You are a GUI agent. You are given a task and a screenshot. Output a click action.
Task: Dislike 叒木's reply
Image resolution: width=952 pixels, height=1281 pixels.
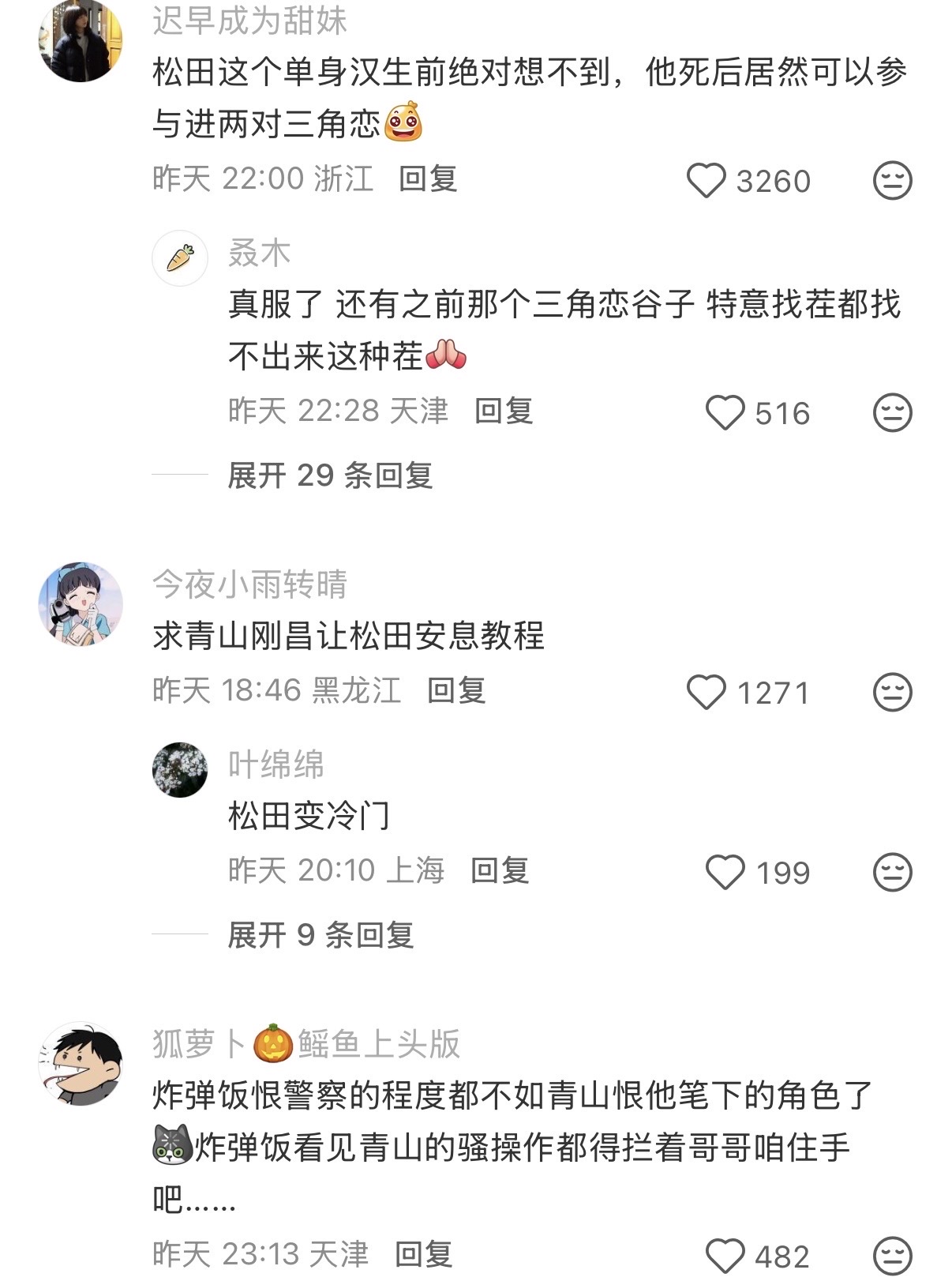pyautogui.click(x=892, y=413)
